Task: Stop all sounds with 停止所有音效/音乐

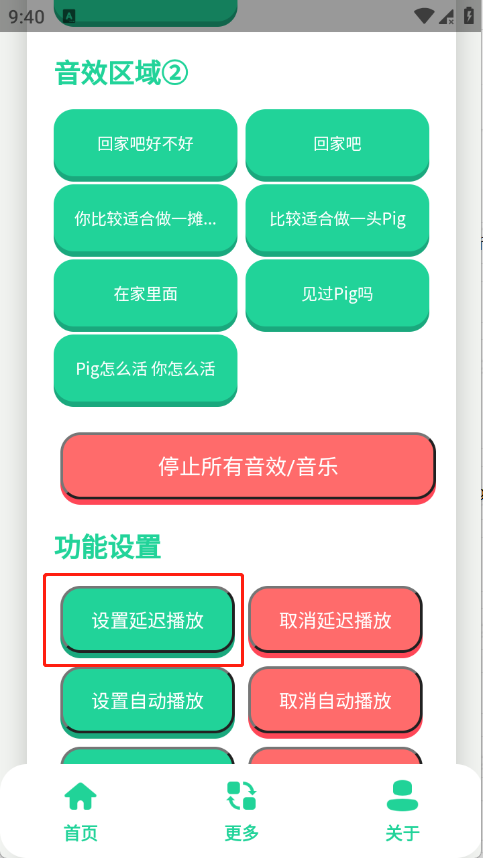Action: click(248, 468)
